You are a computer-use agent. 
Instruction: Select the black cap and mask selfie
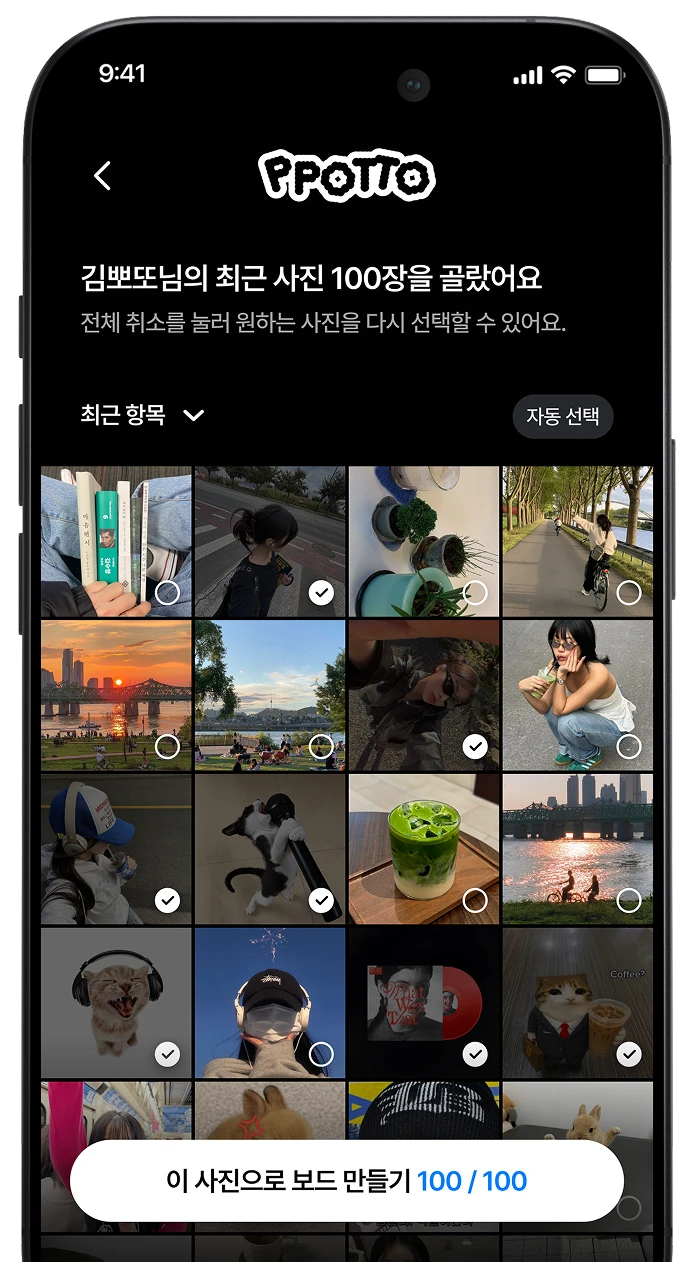270,1003
